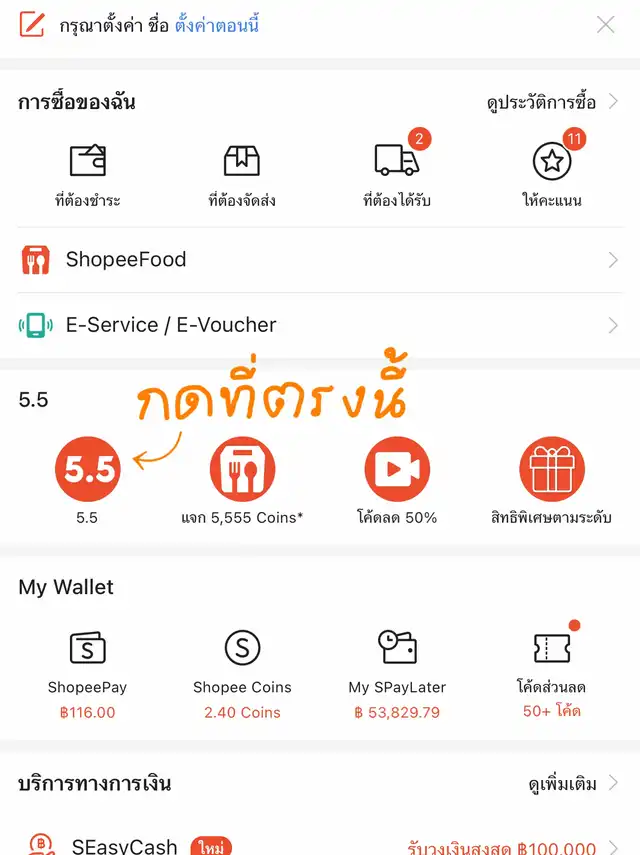Image resolution: width=640 pixels, height=855 pixels.
Task: Dismiss the name setup banner
Action: click(605, 25)
